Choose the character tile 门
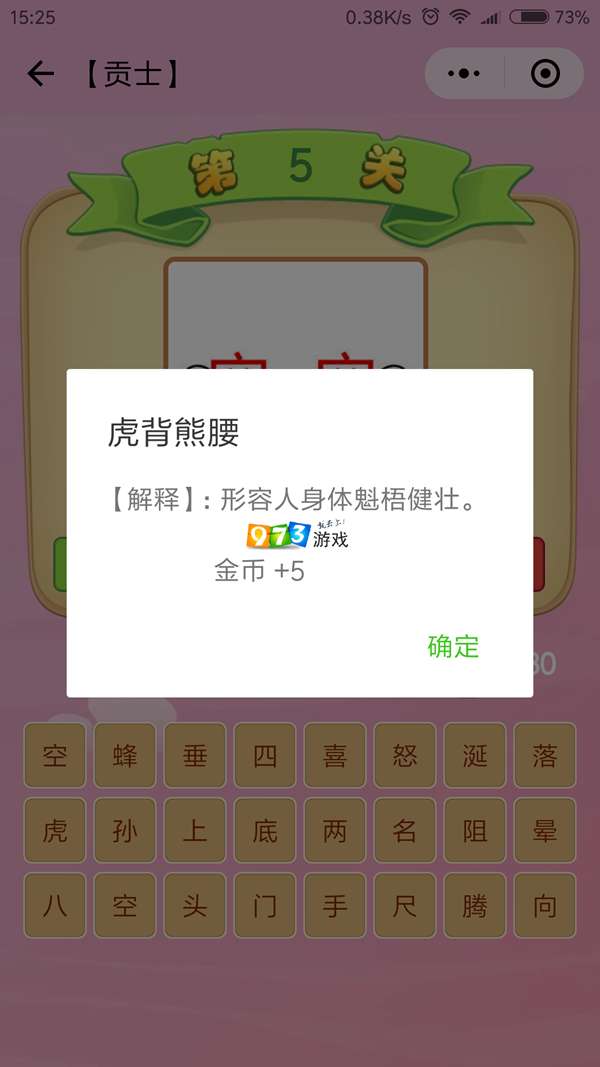This screenshot has width=600, height=1067. point(265,906)
